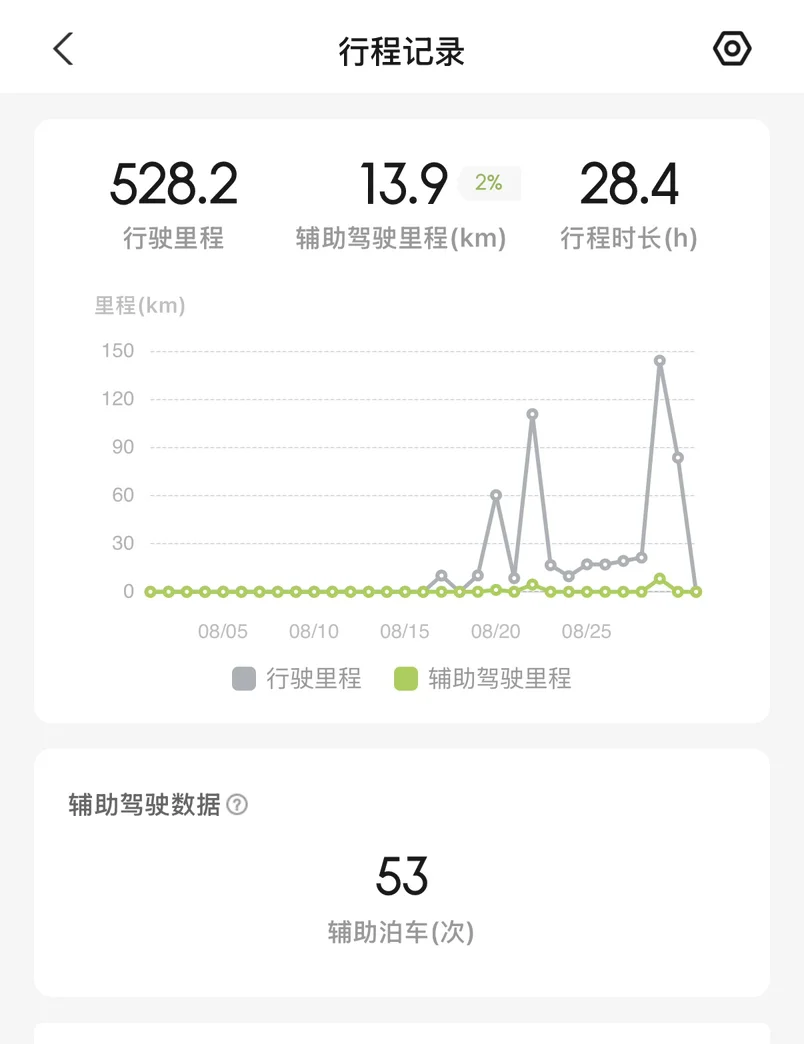Open the hexagon settings icon
Viewport: 804px width, 1044px height.
[732, 49]
